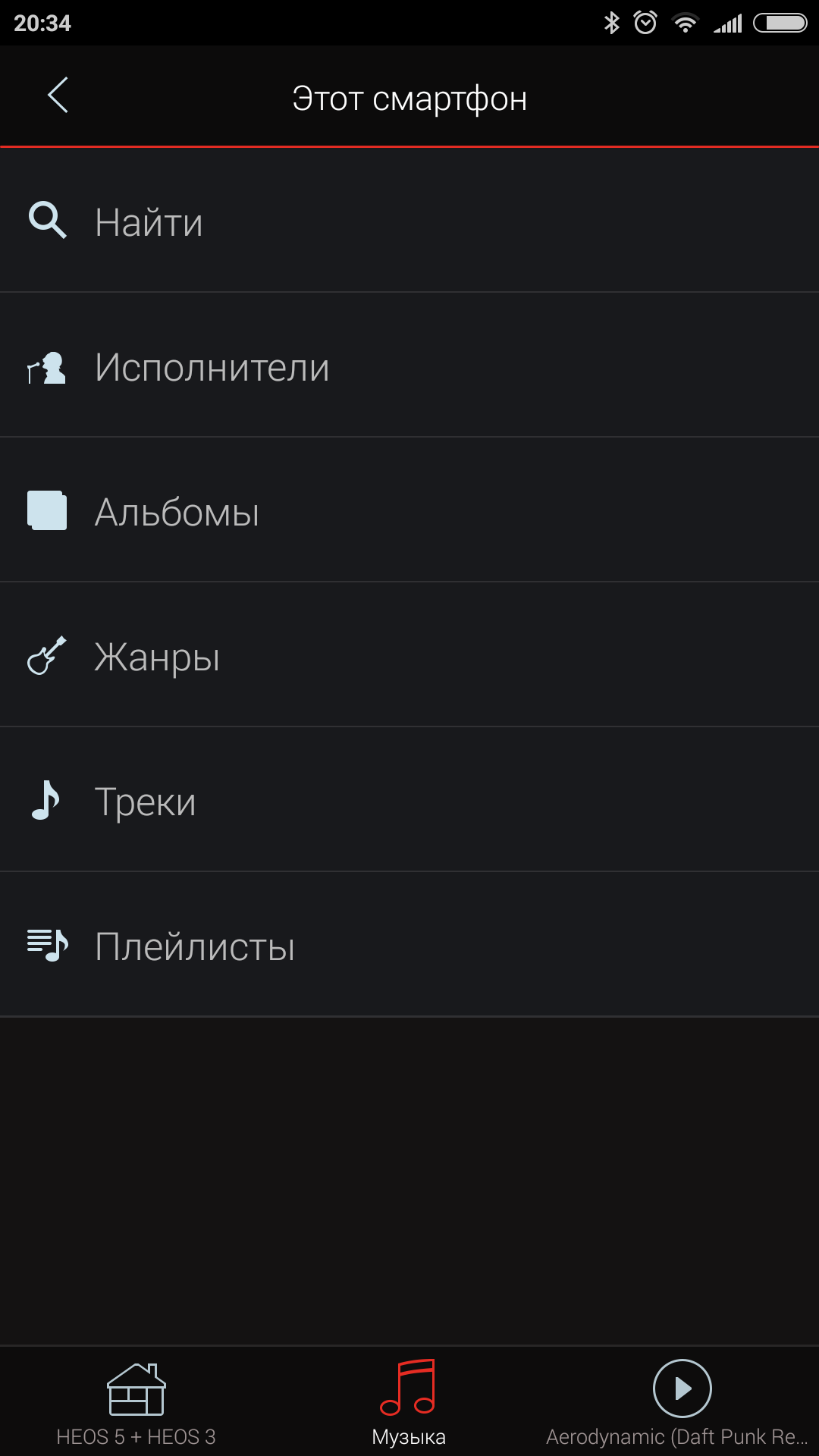This screenshot has height=1456, width=819.
Task: Open the now playing Aerodynamic tab
Action: (682, 1402)
